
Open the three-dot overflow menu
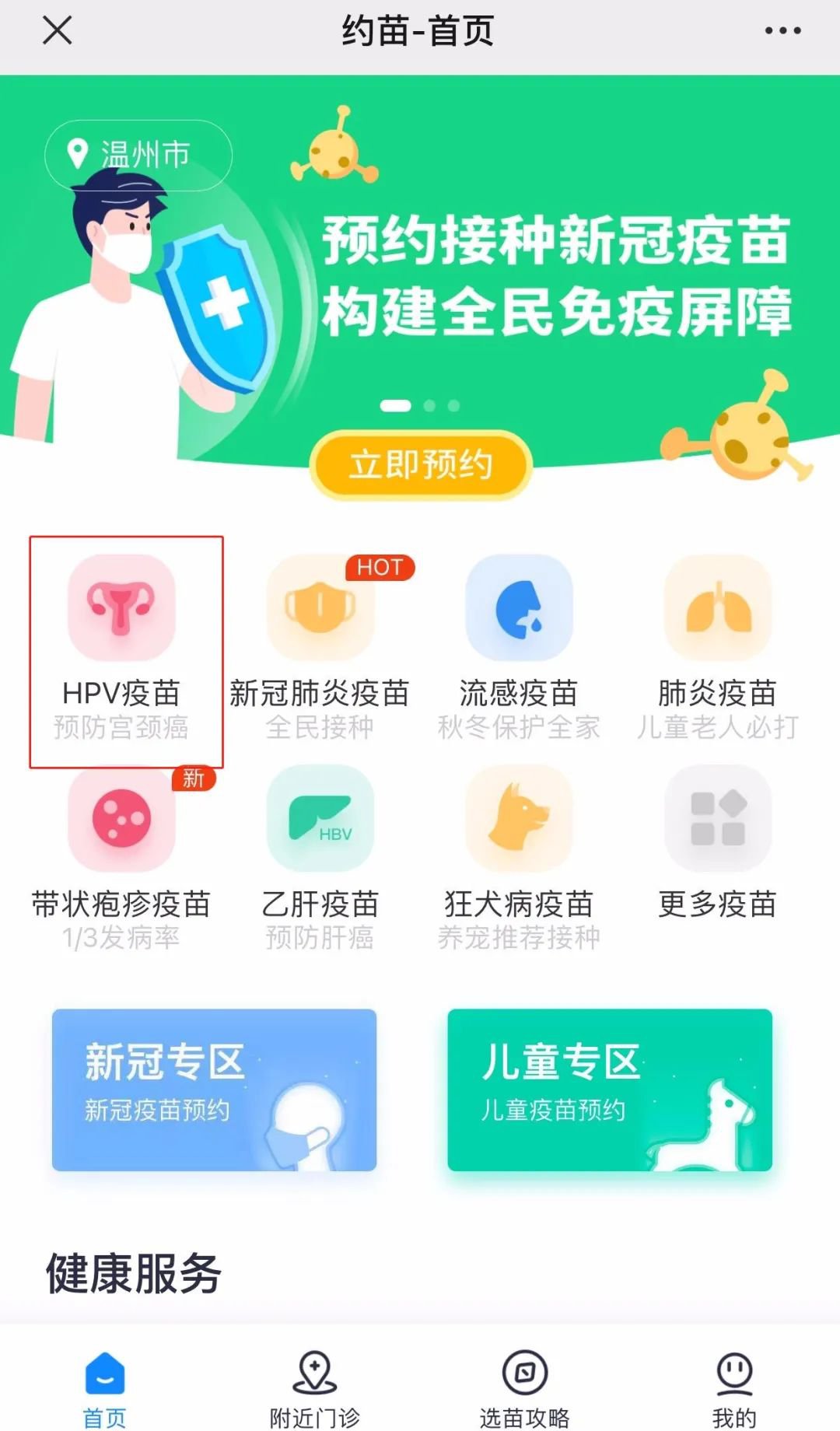pyautogui.click(x=782, y=31)
